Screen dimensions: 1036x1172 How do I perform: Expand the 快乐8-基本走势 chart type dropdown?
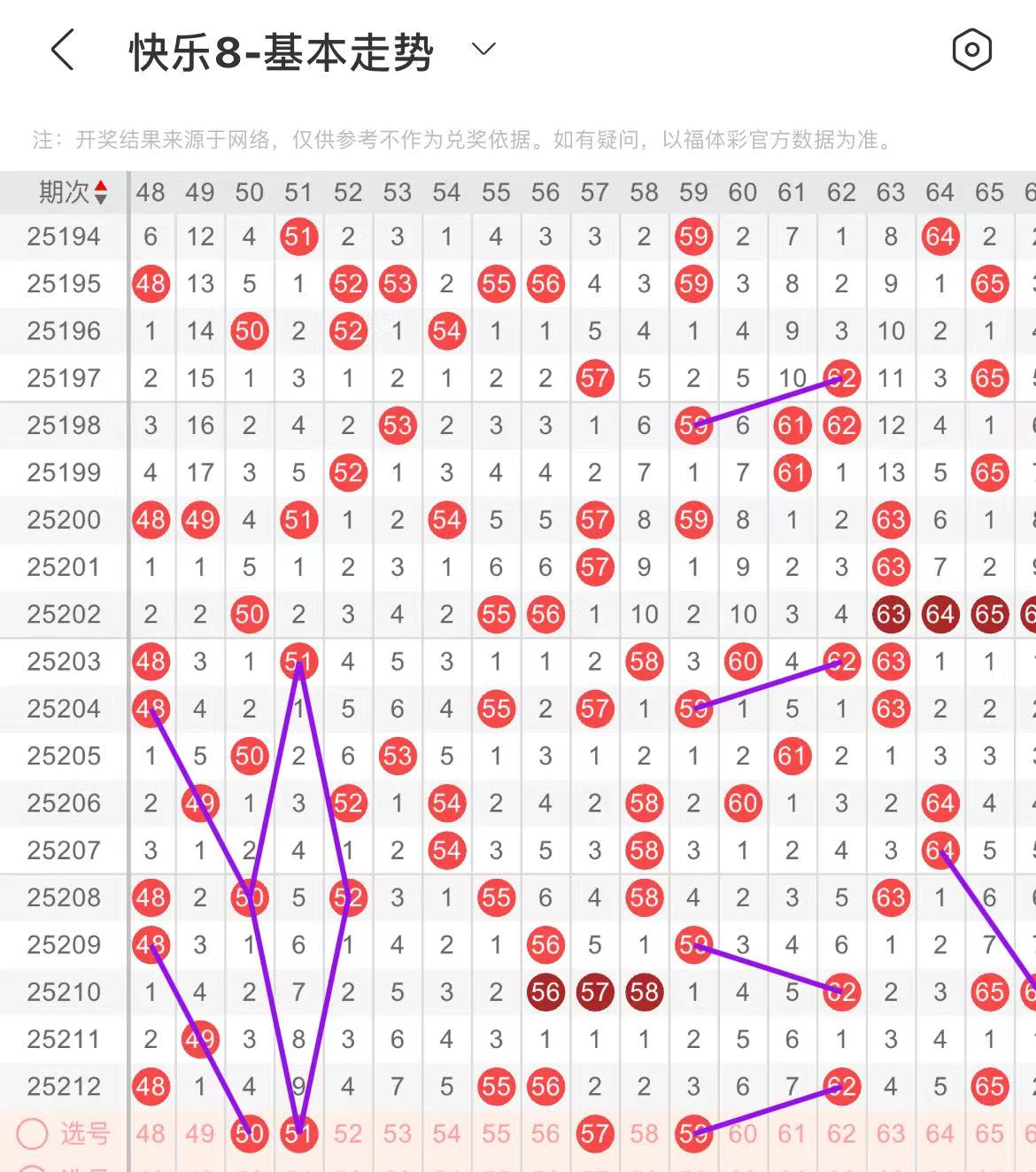pyautogui.click(x=483, y=50)
